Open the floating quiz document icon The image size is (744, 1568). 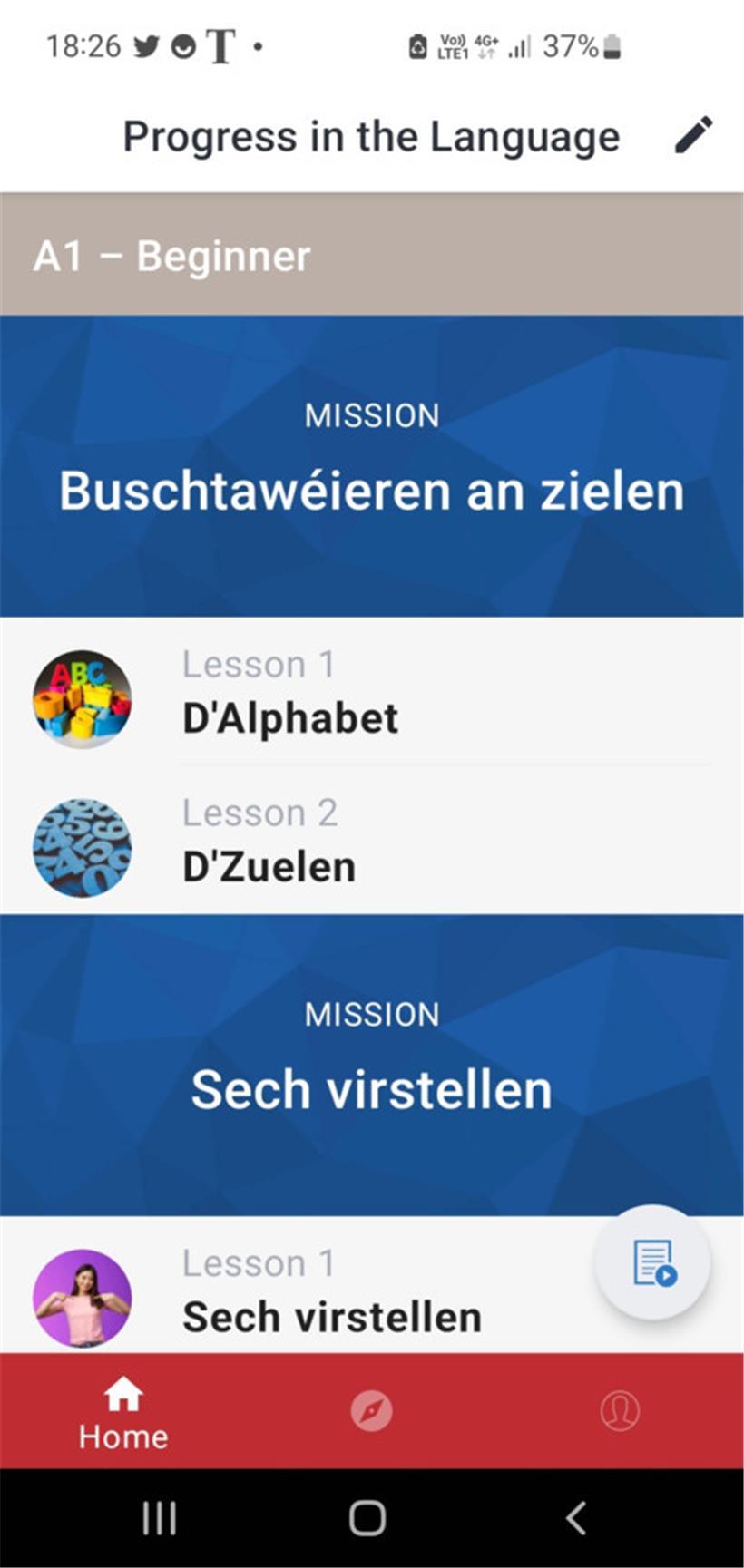click(652, 1261)
